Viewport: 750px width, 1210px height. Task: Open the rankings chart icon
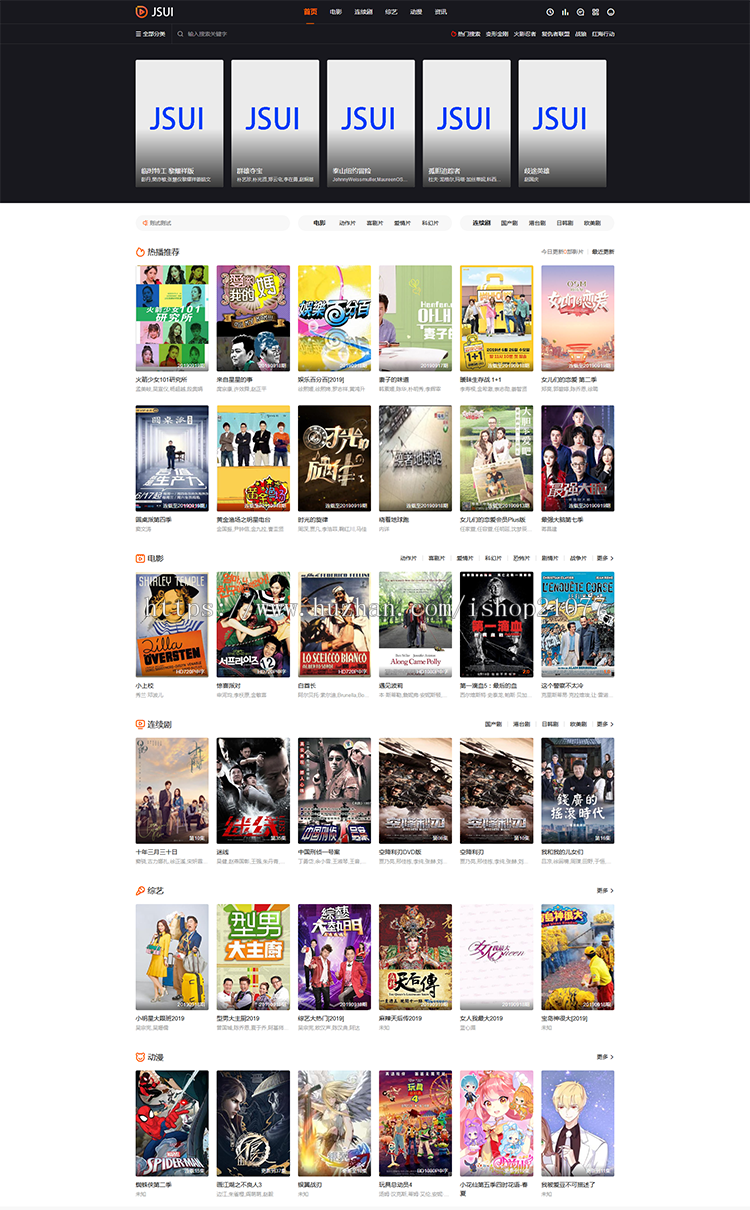pos(565,12)
